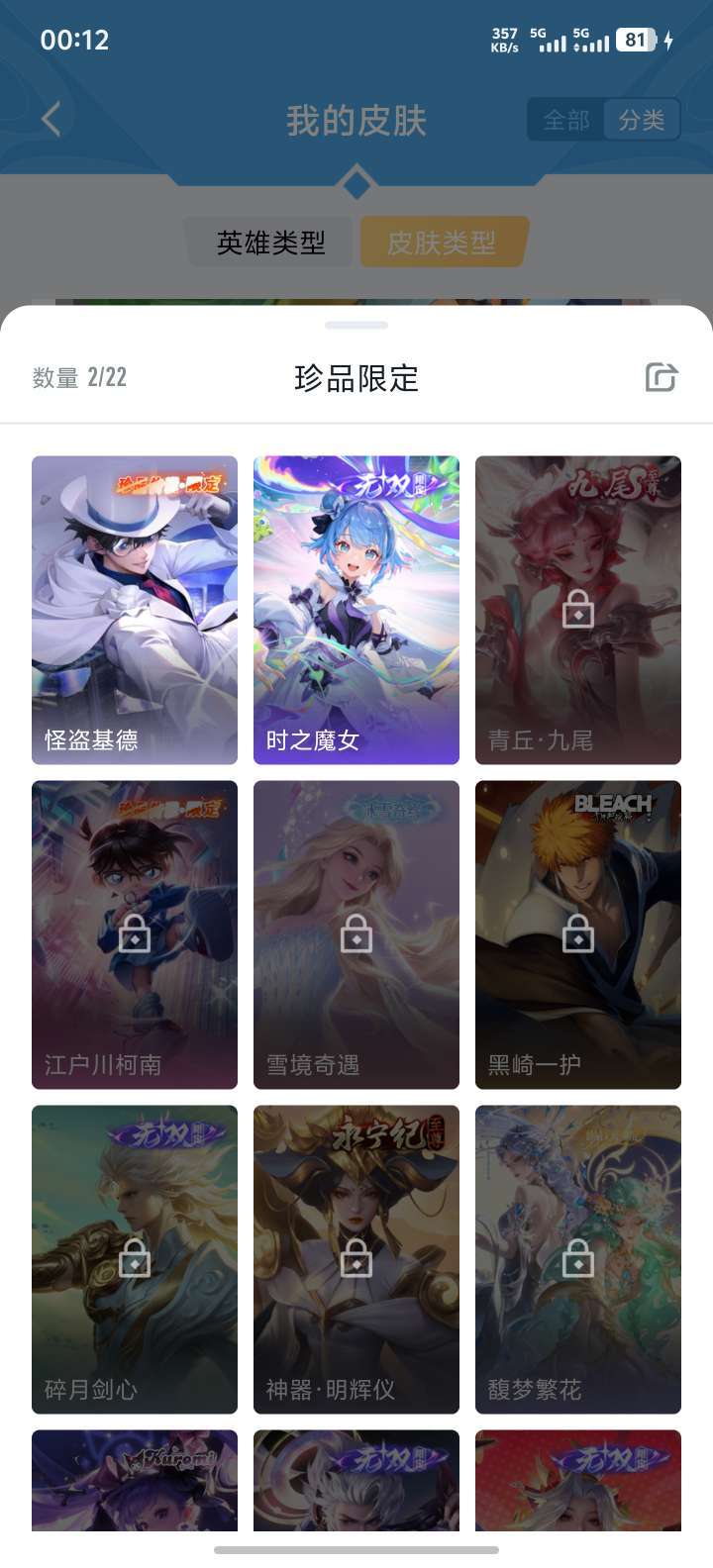713x1568 pixels.
Task: Enable the 分类 view mode
Action: pos(642,118)
